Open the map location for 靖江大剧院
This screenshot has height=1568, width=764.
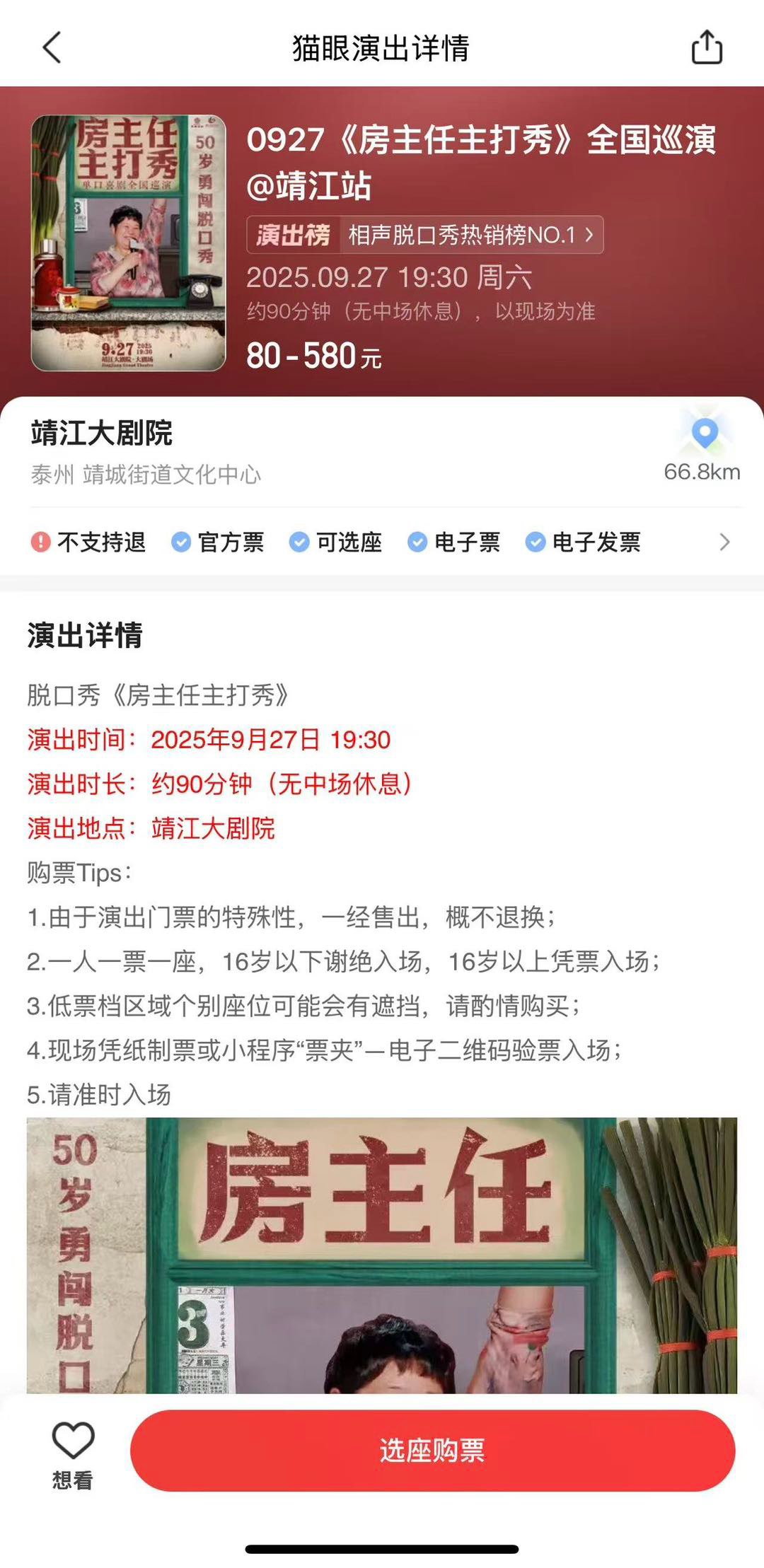coord(704,434)
